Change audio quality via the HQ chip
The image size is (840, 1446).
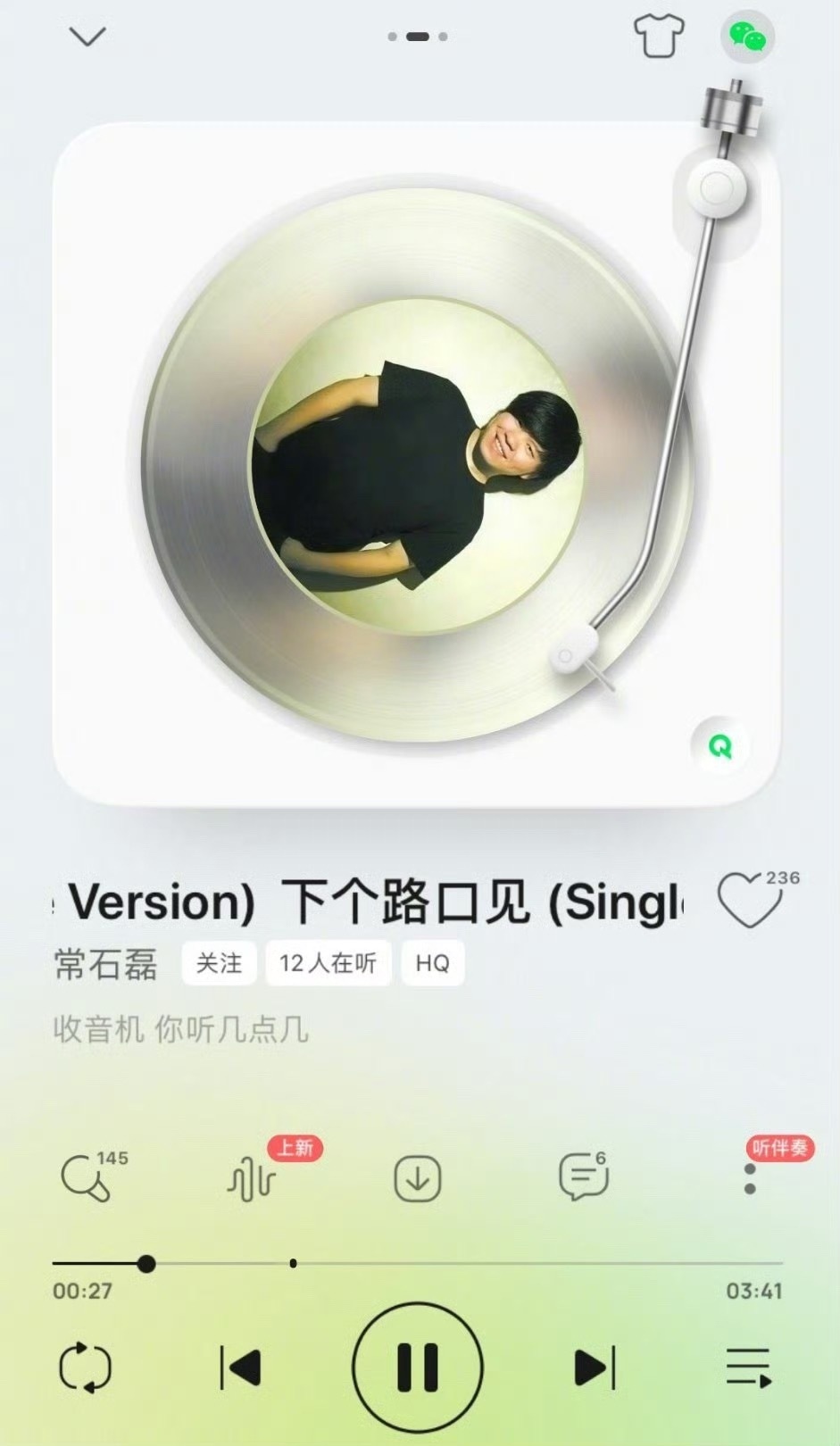[x=433, y=963]
